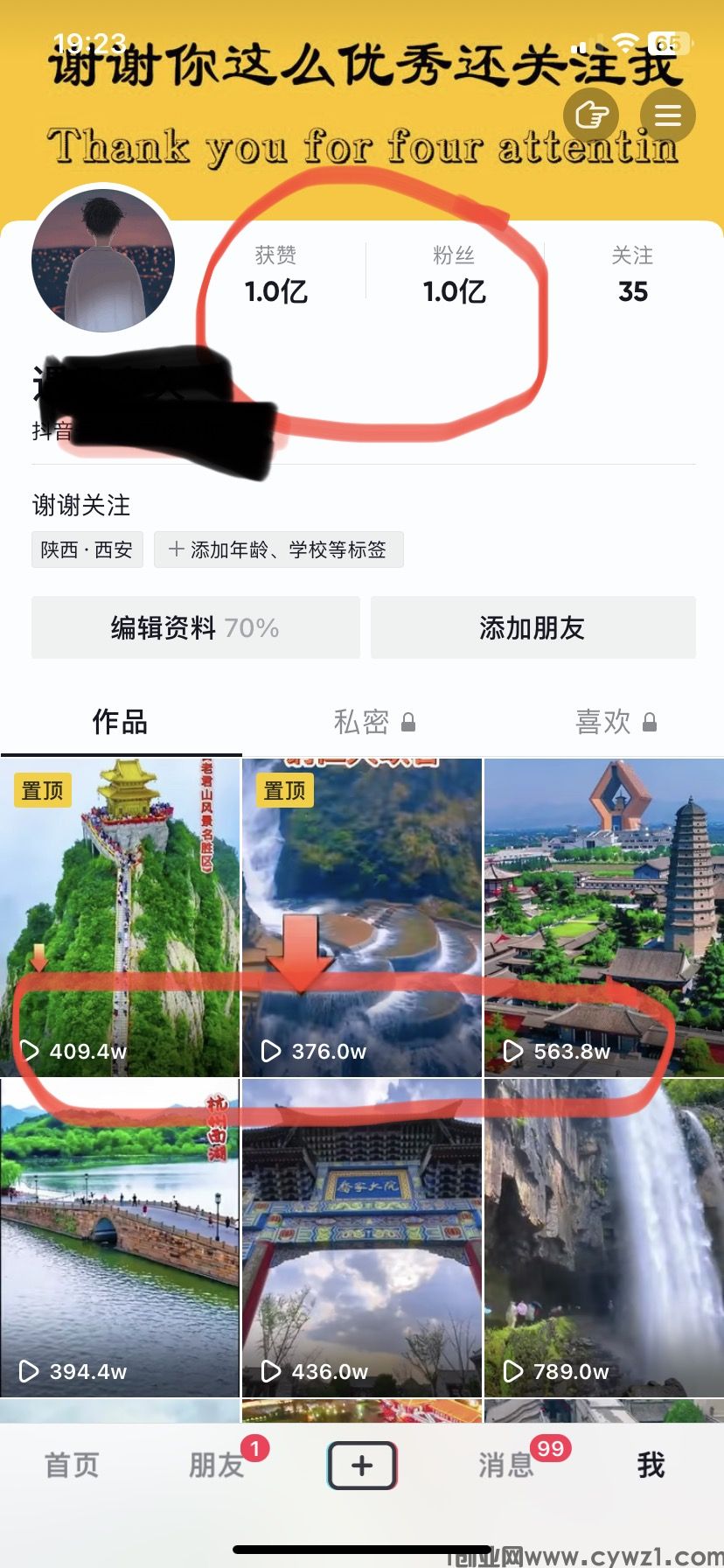
Task: Go to the 首页 home tab
Action: coord(72,1465)
